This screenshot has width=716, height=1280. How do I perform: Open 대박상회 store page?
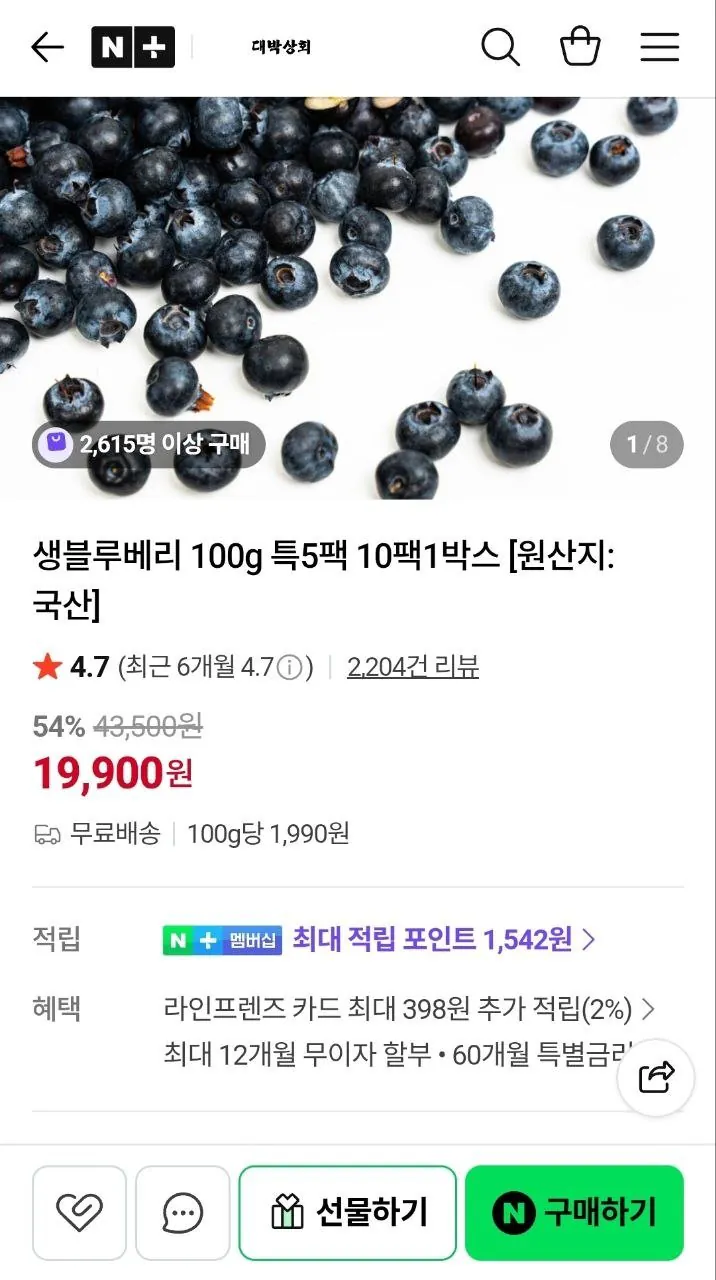pyautogui.click(x=281, y=47)
